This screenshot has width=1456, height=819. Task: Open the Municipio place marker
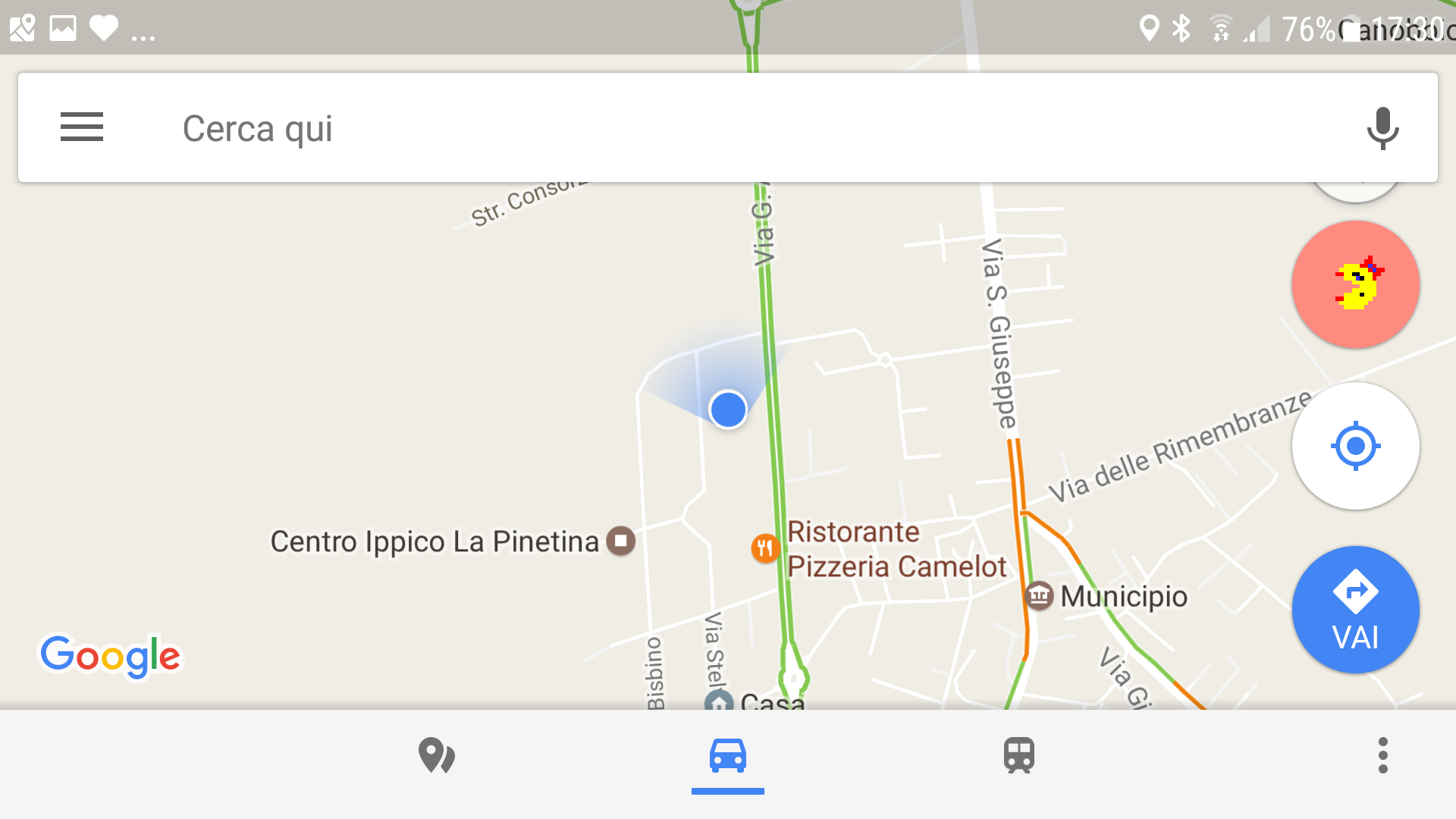[x=1040, y=596]
